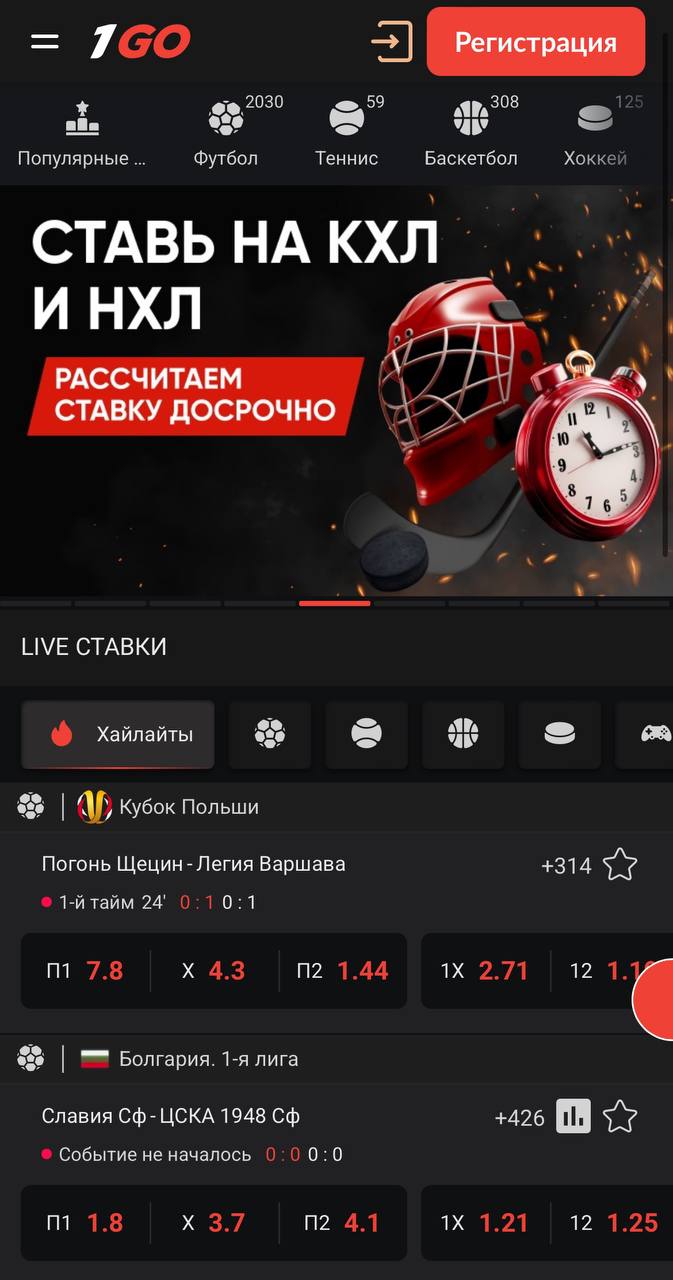Tap the Регистрация button

point(536,42)
